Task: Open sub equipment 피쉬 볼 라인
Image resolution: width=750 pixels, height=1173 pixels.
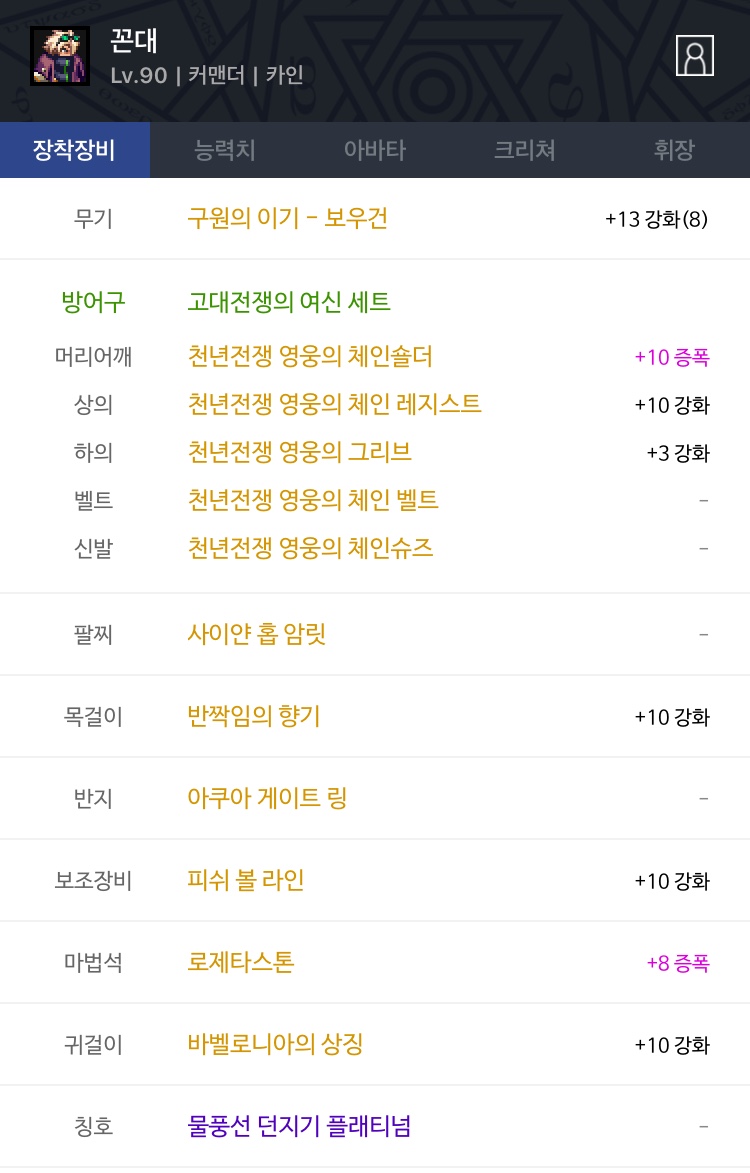Action: [x=246, y=880]
